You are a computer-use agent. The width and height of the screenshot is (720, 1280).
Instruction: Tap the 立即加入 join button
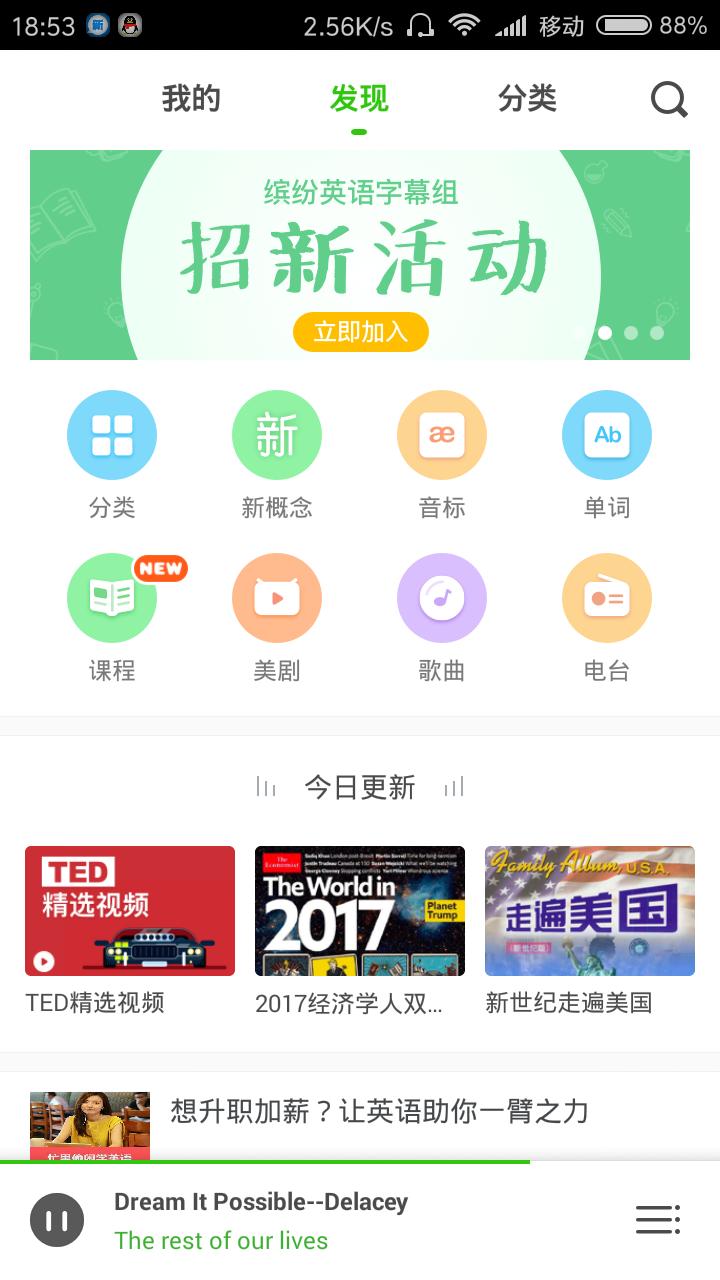[x=359, y=331]
